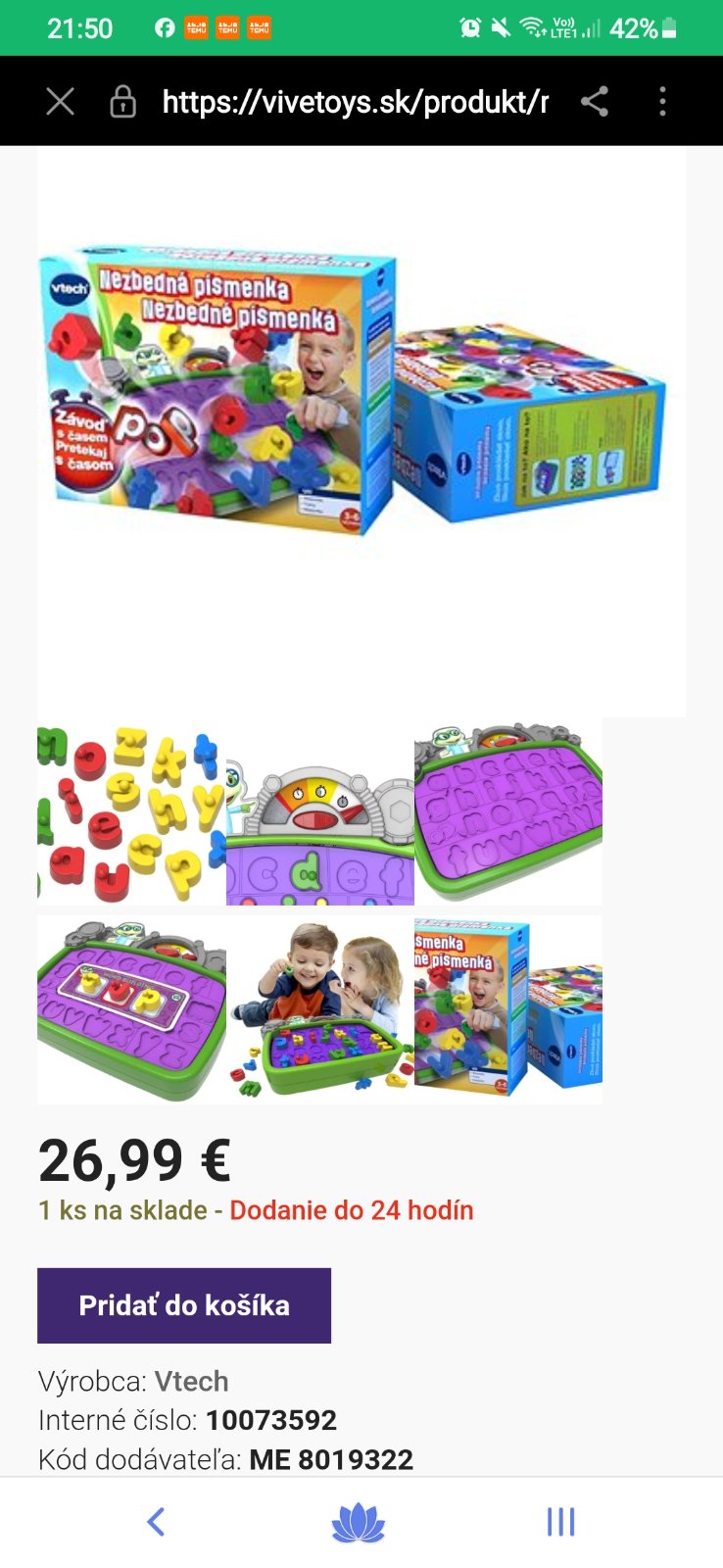This screenshot has width=723, height=1568.
Task: Open recent apps from navigation bar
Action: tap(560, 1522)
